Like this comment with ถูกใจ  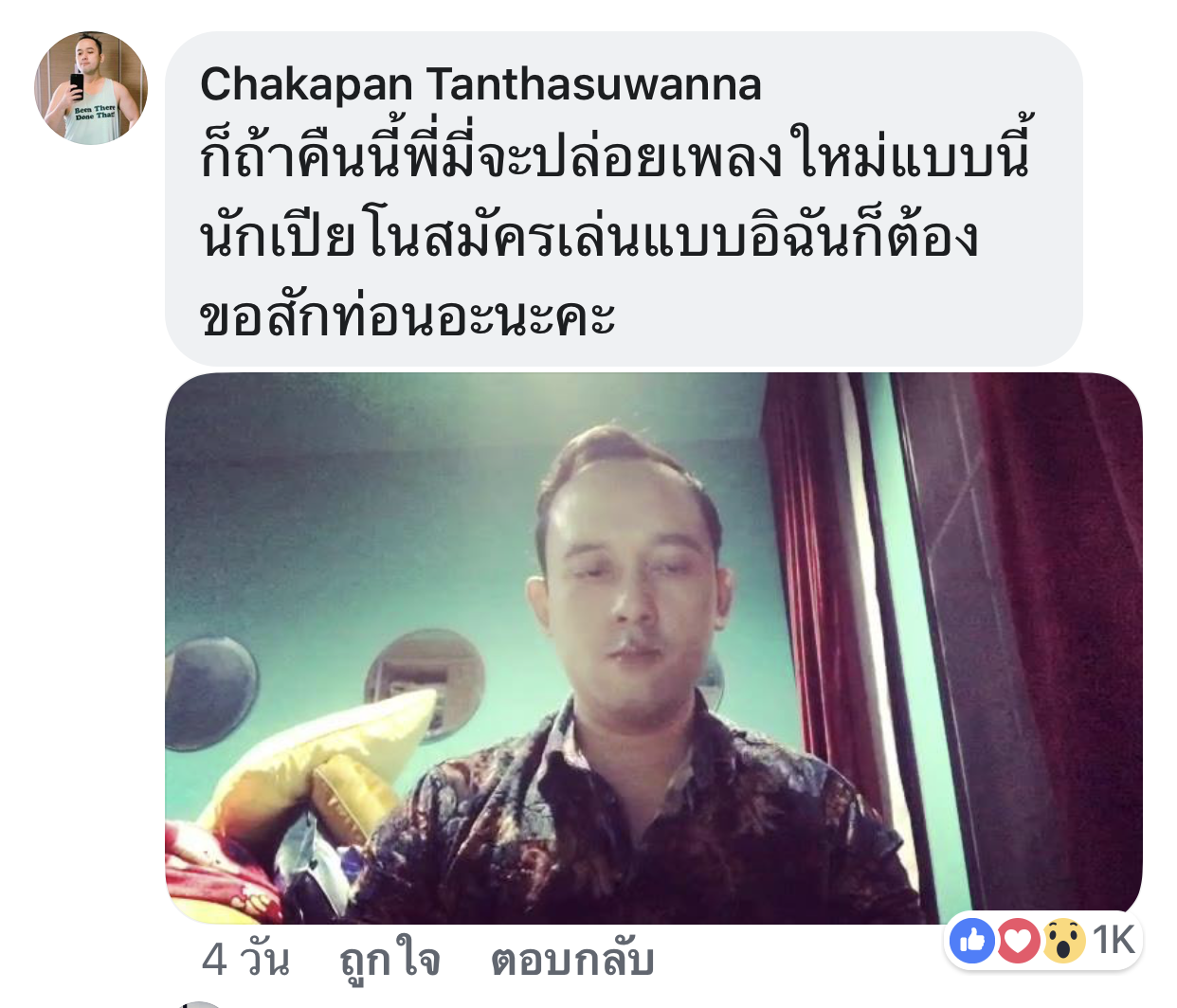click(389, 959)
